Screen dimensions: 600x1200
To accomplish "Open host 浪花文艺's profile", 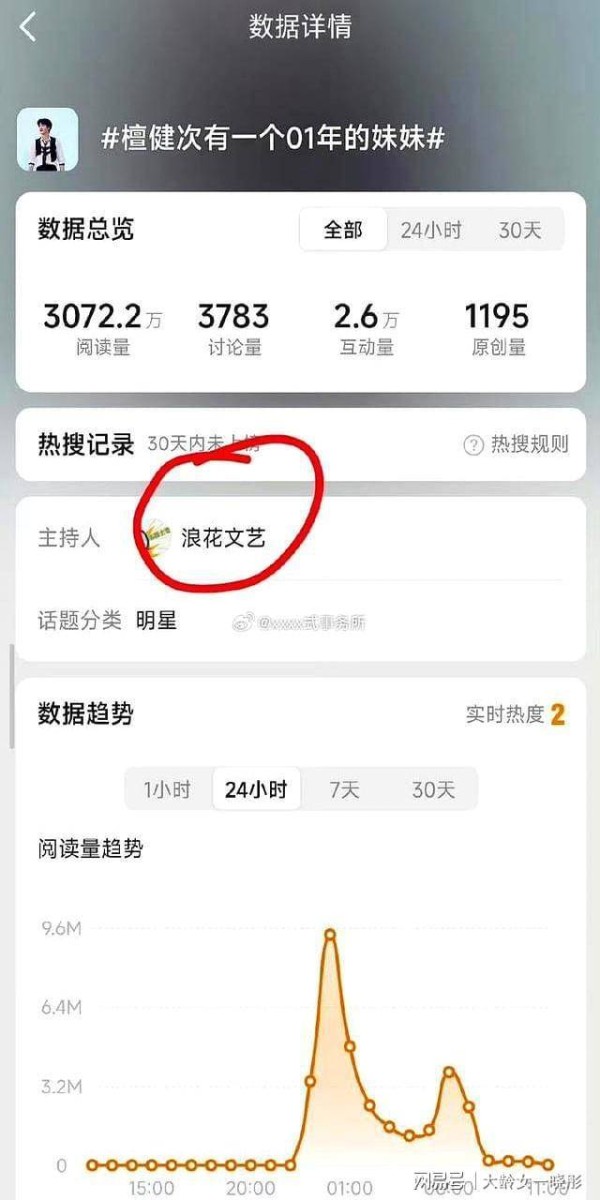I will coord(222,538).
